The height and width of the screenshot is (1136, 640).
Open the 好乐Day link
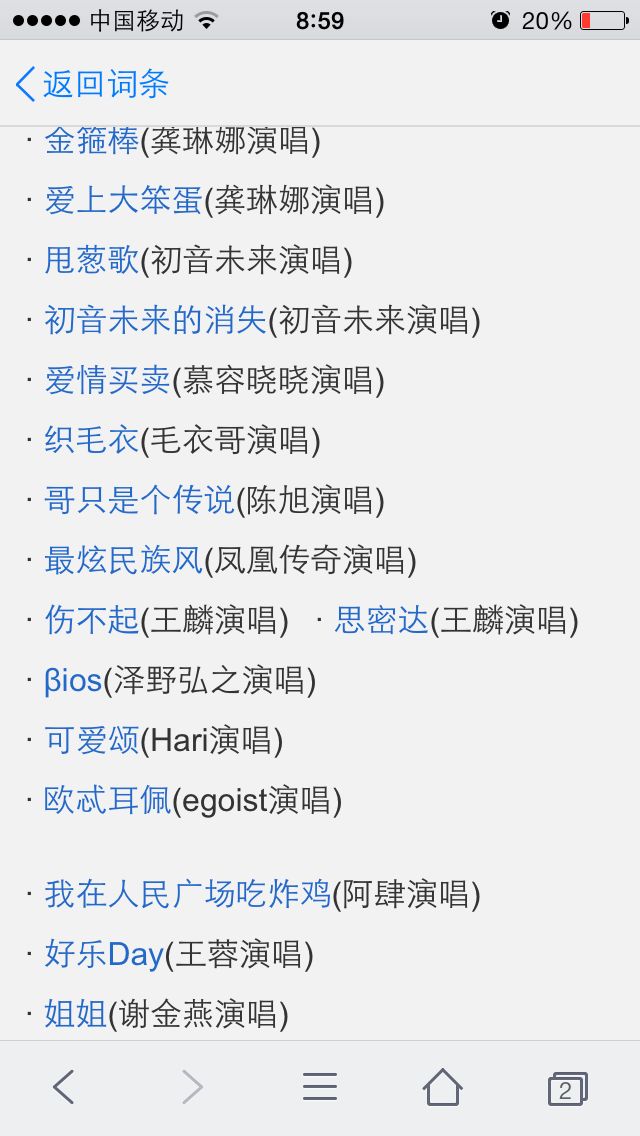coord(104,954)
